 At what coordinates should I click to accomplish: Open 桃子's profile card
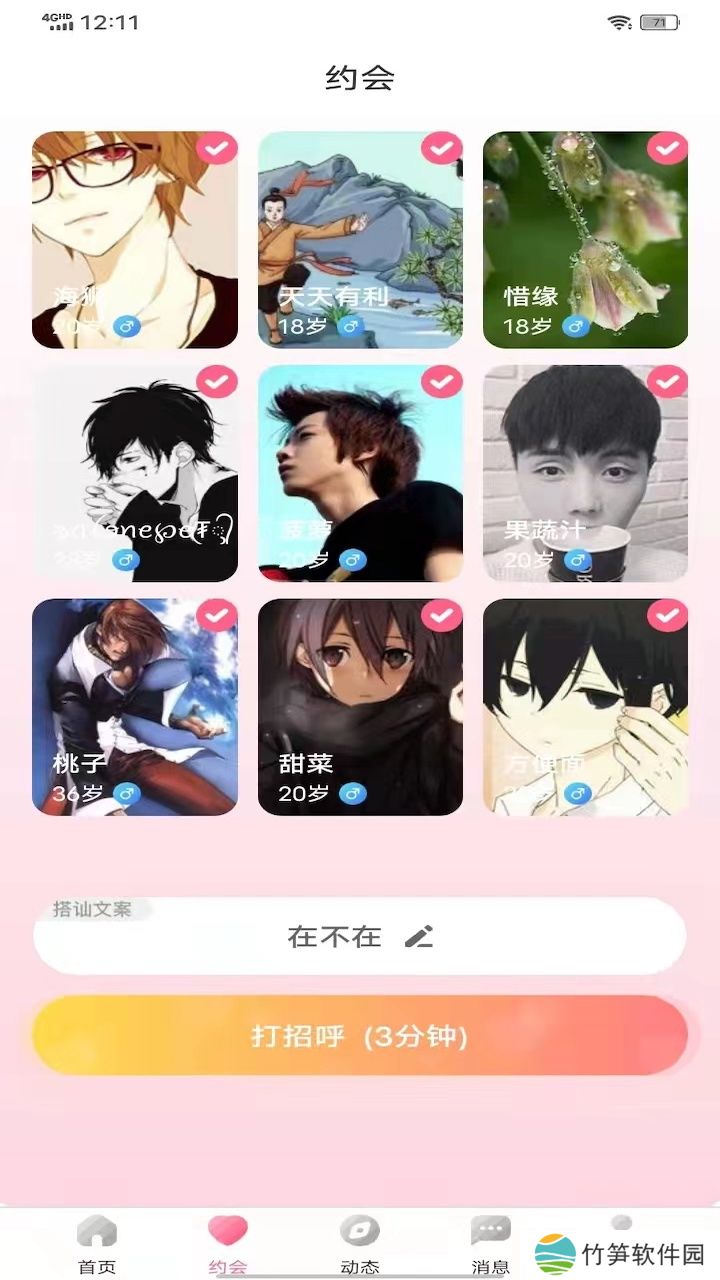click(135, 707)
